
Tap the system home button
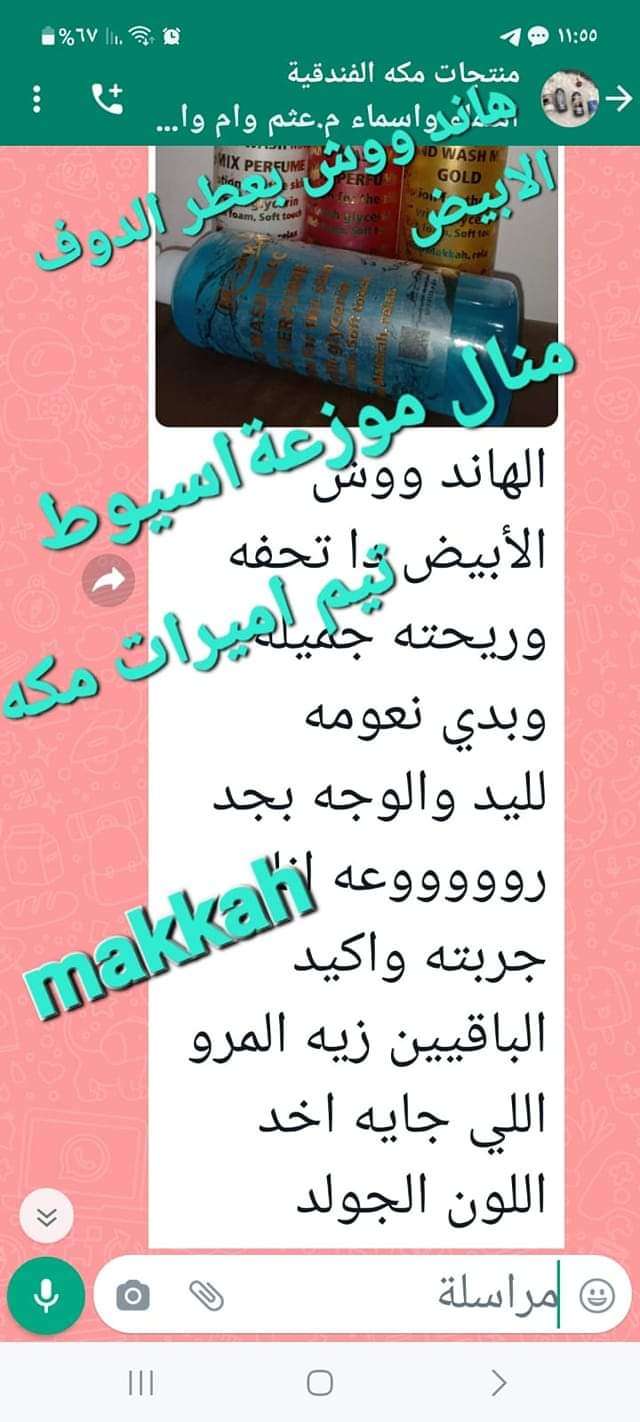[320, 1383]
